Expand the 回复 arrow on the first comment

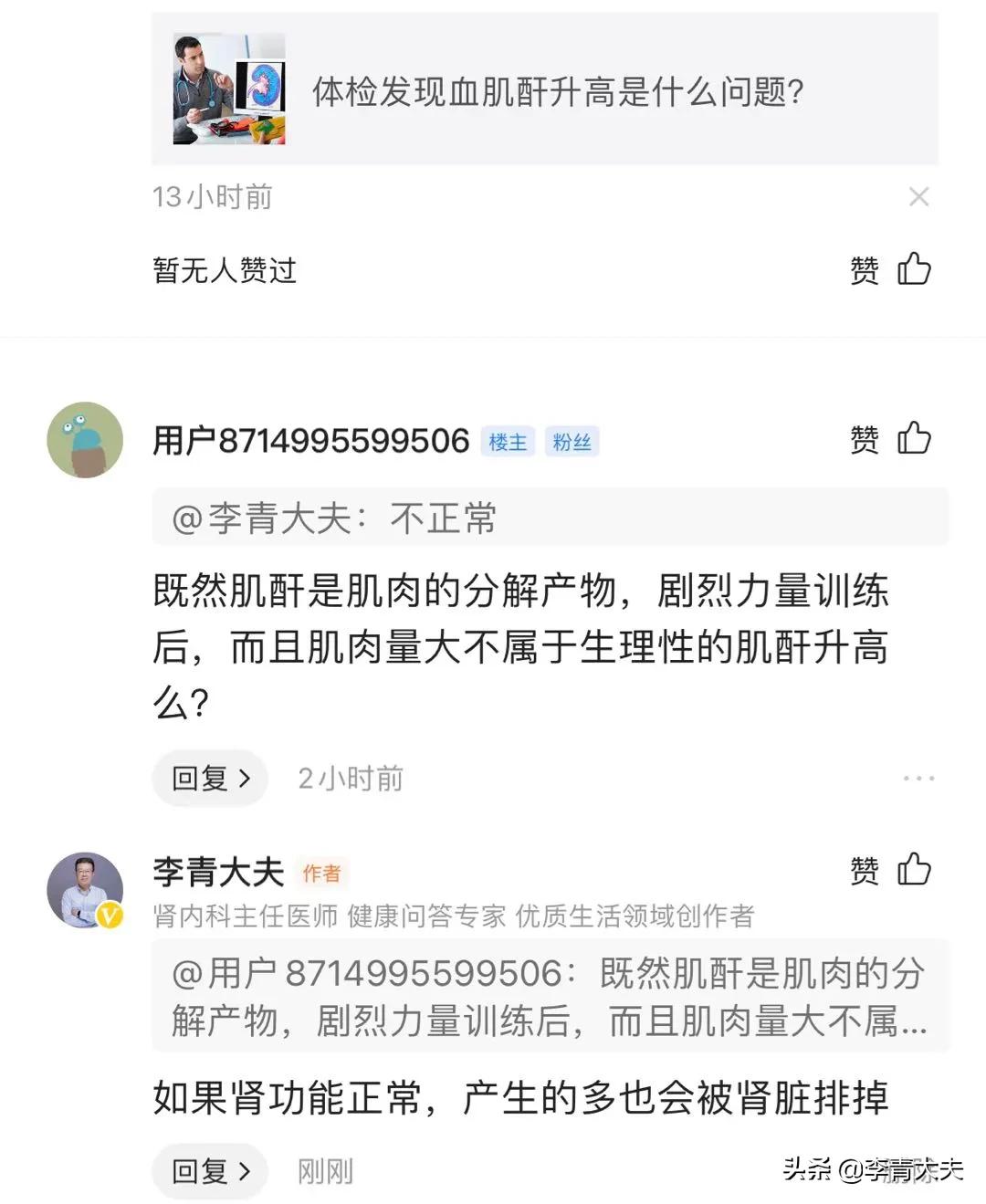coord(209,778)
